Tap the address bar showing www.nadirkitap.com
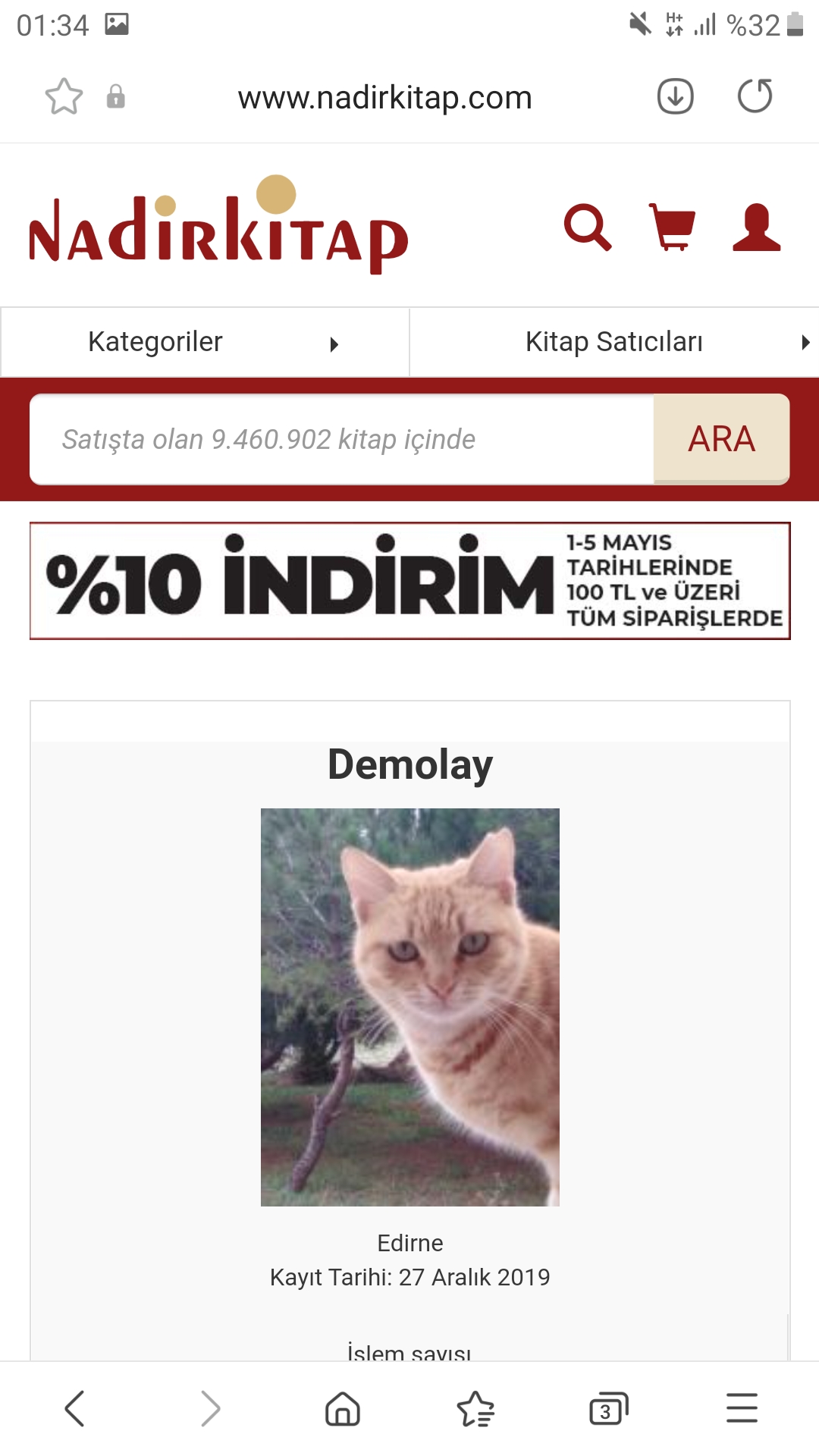Viewport: 819px width, 1456px height. [x=384, y=98]
